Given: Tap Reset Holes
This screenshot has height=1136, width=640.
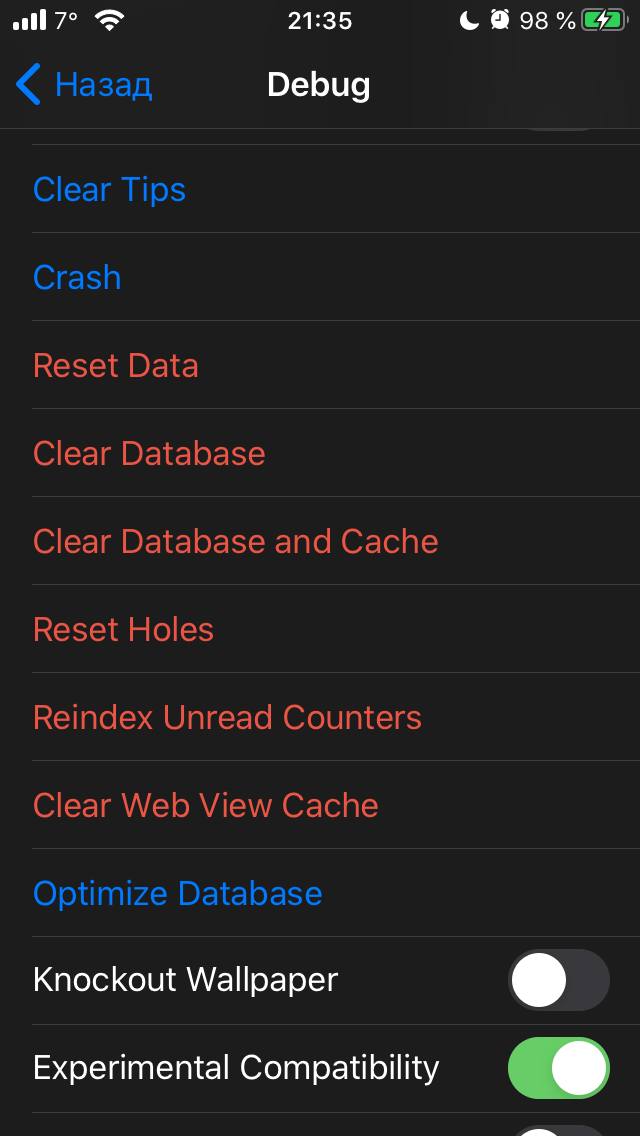Looking at the screenshot, I should tap(123, 630).
